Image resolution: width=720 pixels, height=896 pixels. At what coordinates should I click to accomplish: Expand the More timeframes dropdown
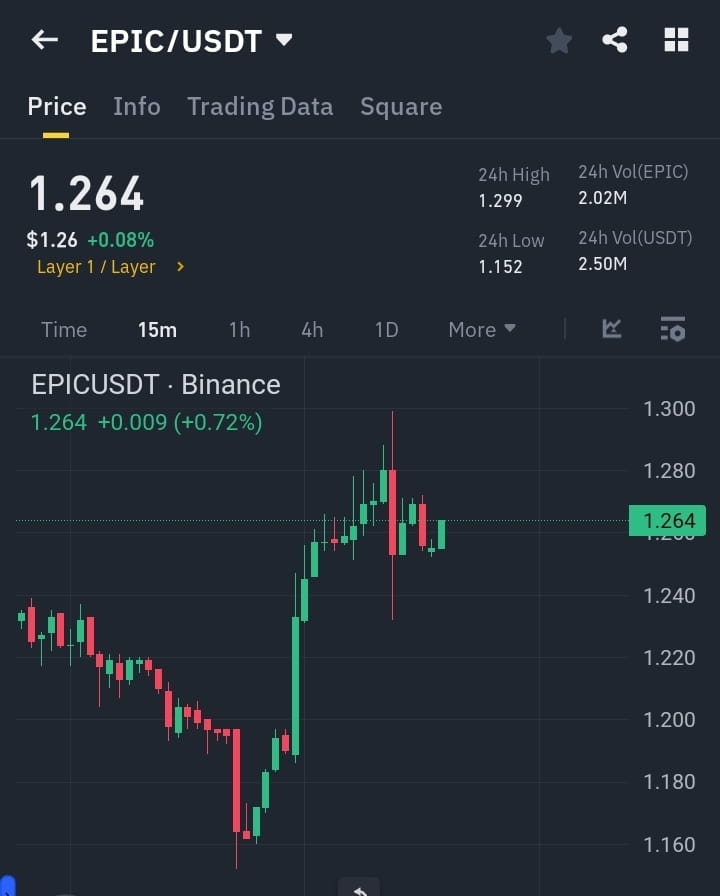(x=481, y=328)
